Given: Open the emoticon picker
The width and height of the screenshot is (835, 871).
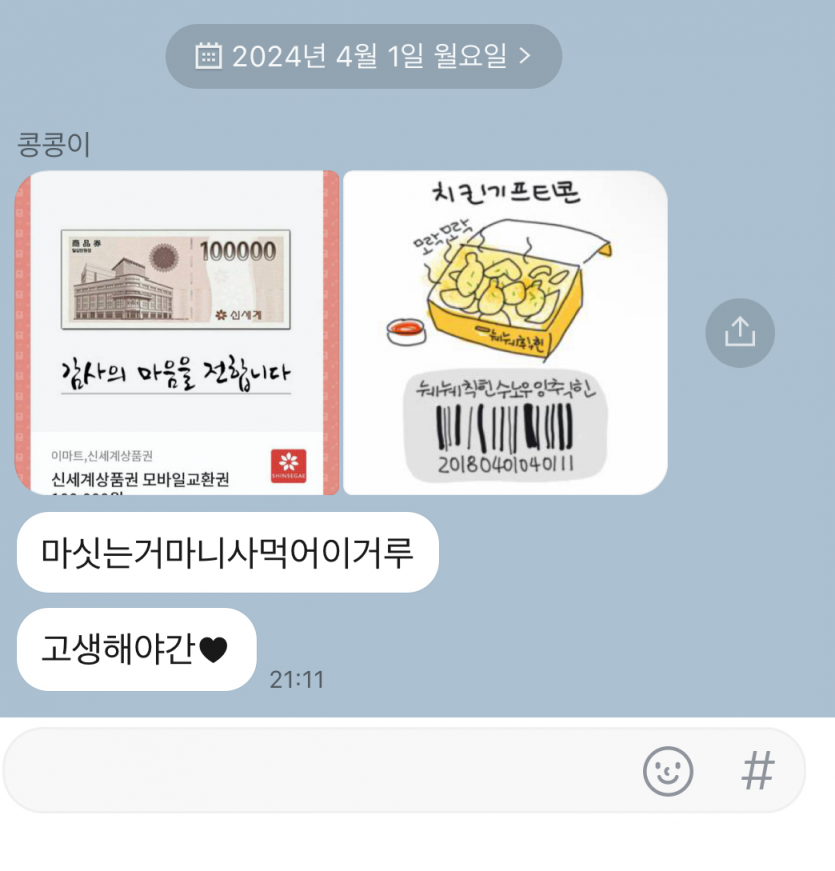Looking at the screenshot, I should coord(667,770).
